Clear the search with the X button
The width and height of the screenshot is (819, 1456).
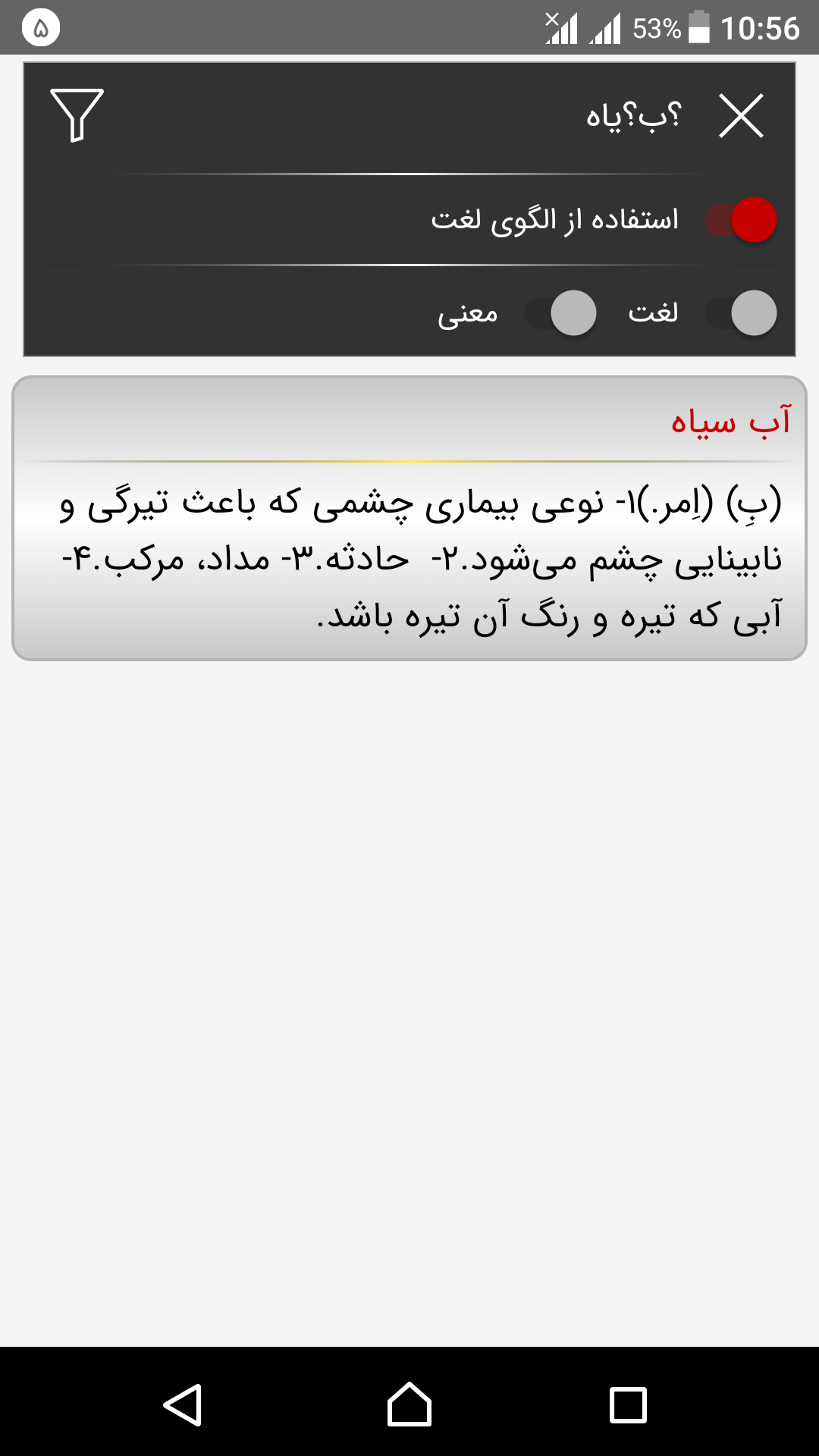pos(741,116)
